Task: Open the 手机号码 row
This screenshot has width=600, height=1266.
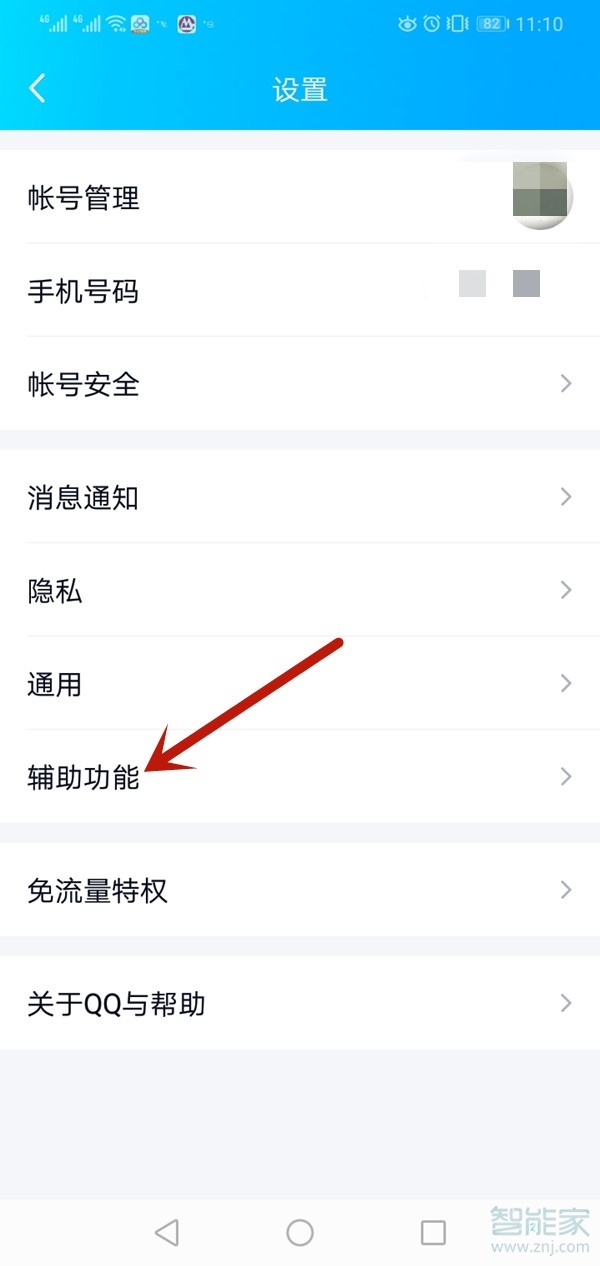Action: pos(300,291)
